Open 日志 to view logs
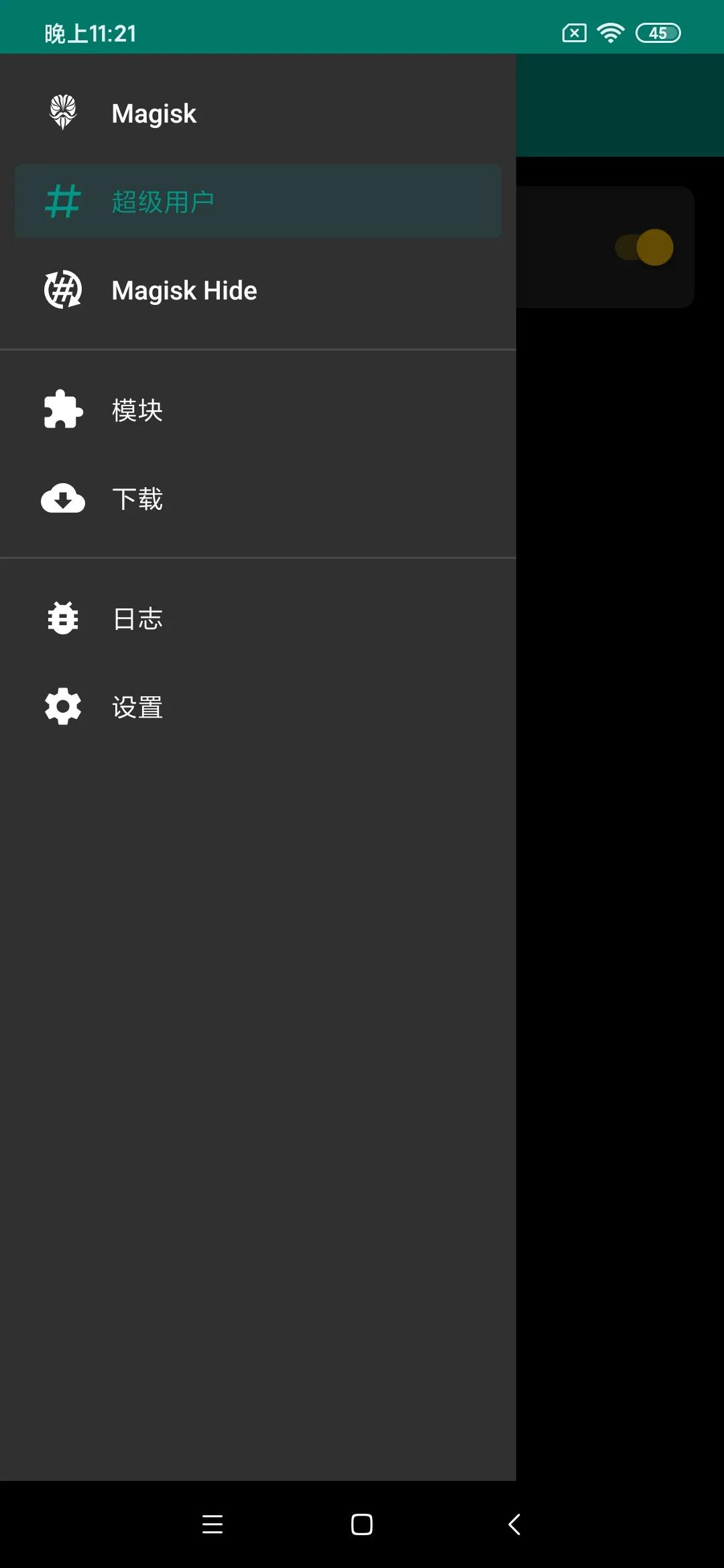This screenshot has height=1568, width=724. pyautogui.click(x=137, y=618)
